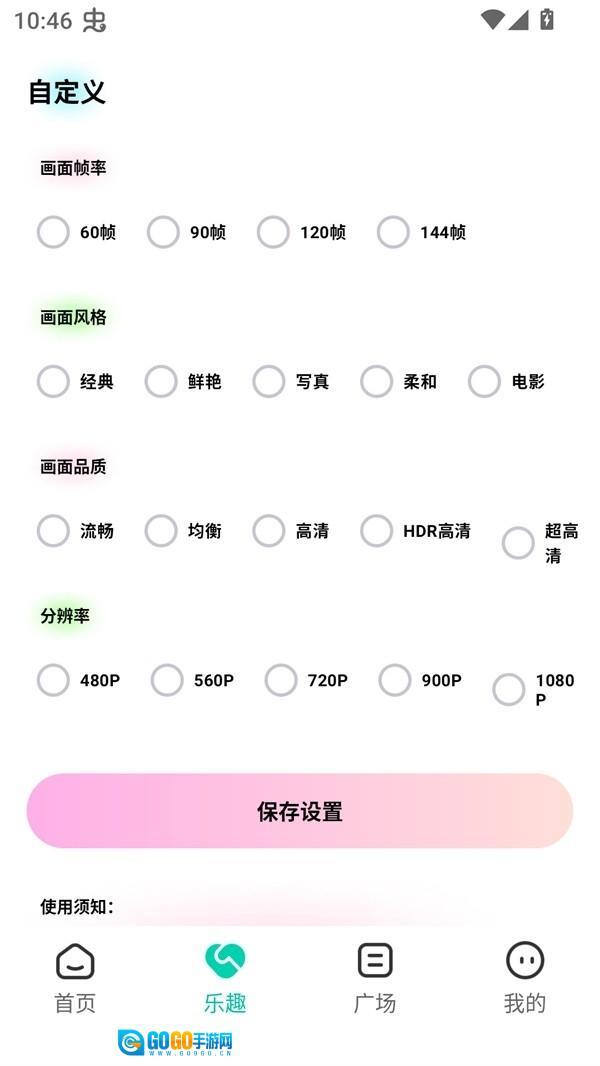
Task: Select 1080P resolution
Action: click(x=509, y=690)
